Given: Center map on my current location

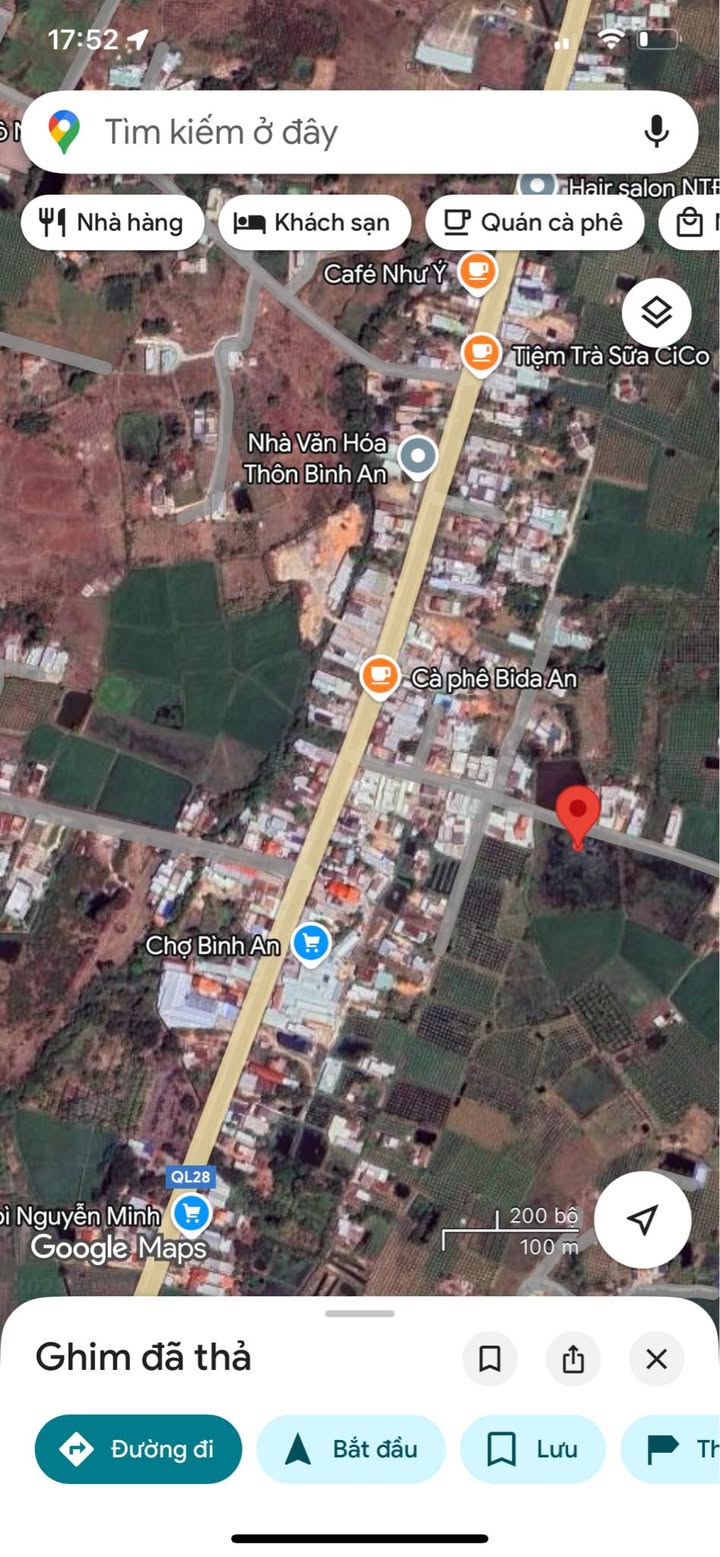Looking at the screenshot, I should 642,1219.
